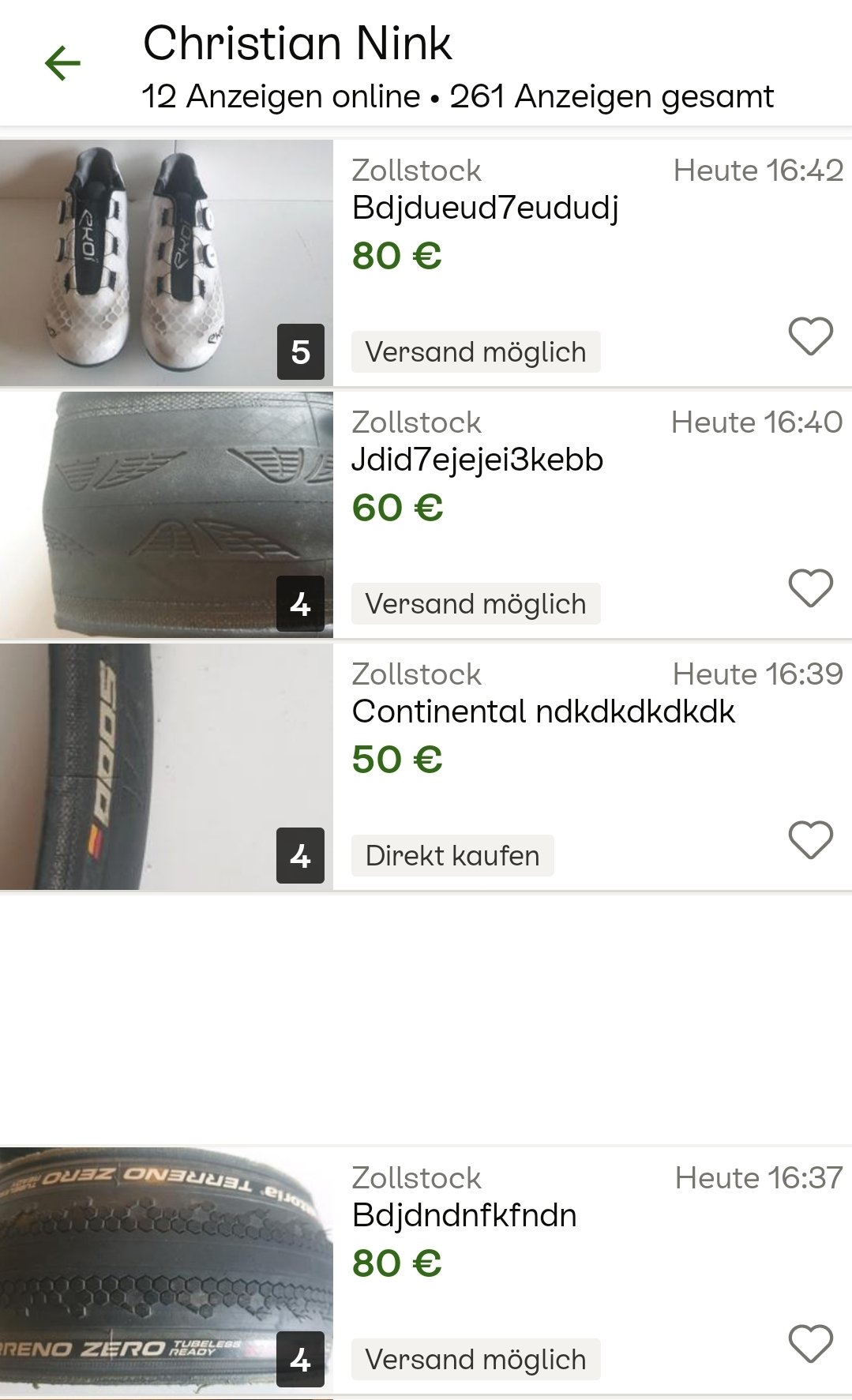
Task: Like the Continental ndkdkdkdkdk listing
Action: 810,839
